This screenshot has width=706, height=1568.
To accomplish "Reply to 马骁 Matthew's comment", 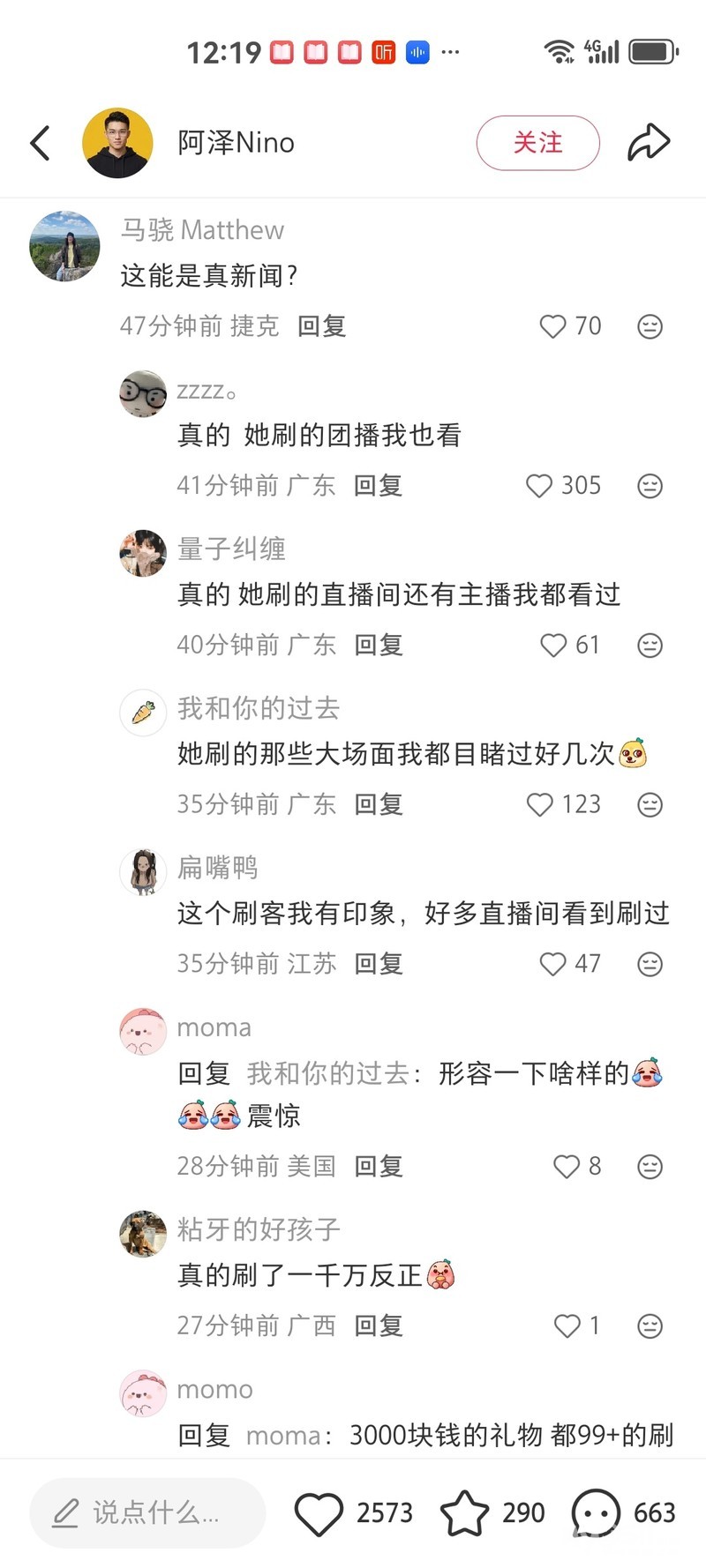I will pos(322,327).
